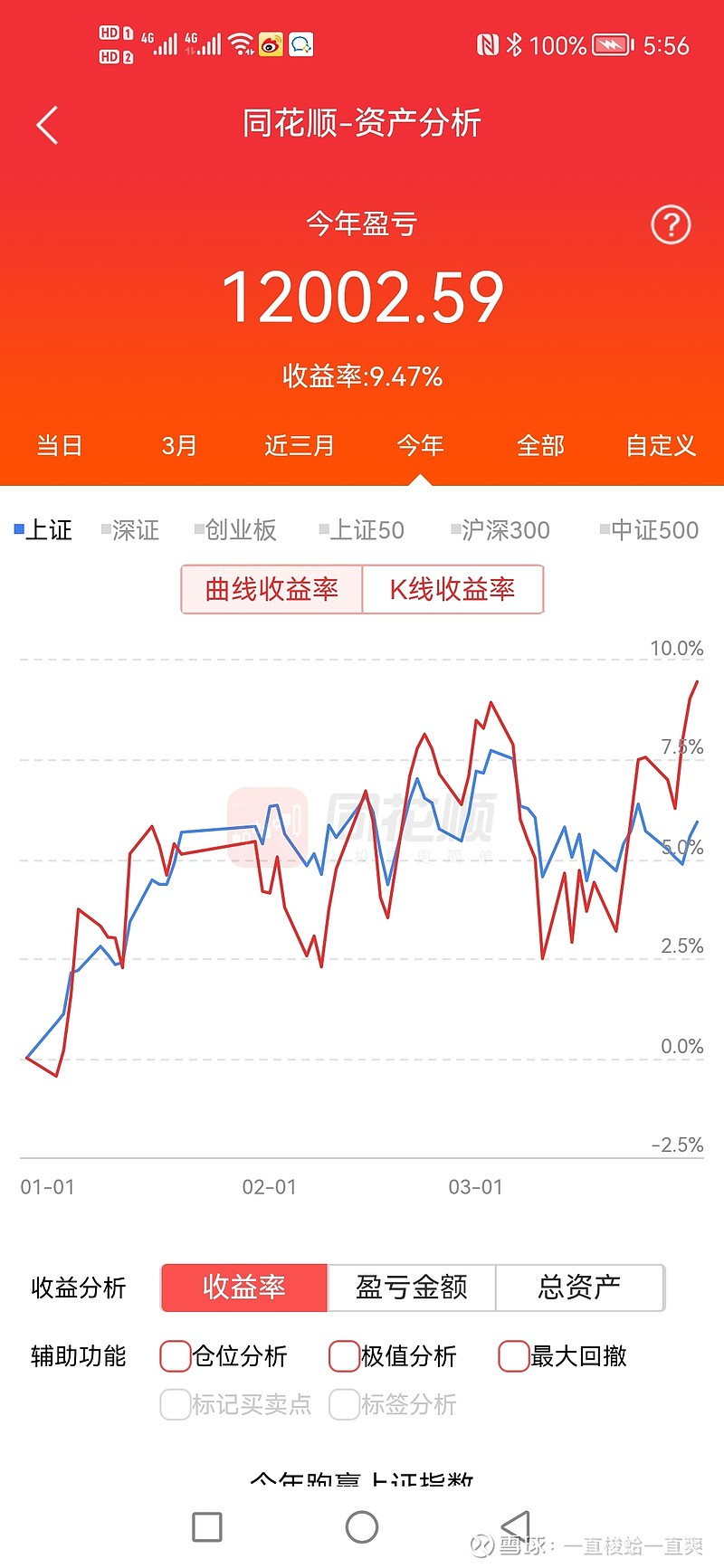Viewport: 724px width, 1568px height.
Task: Tap the system home button
Action: click(362, 1527)
